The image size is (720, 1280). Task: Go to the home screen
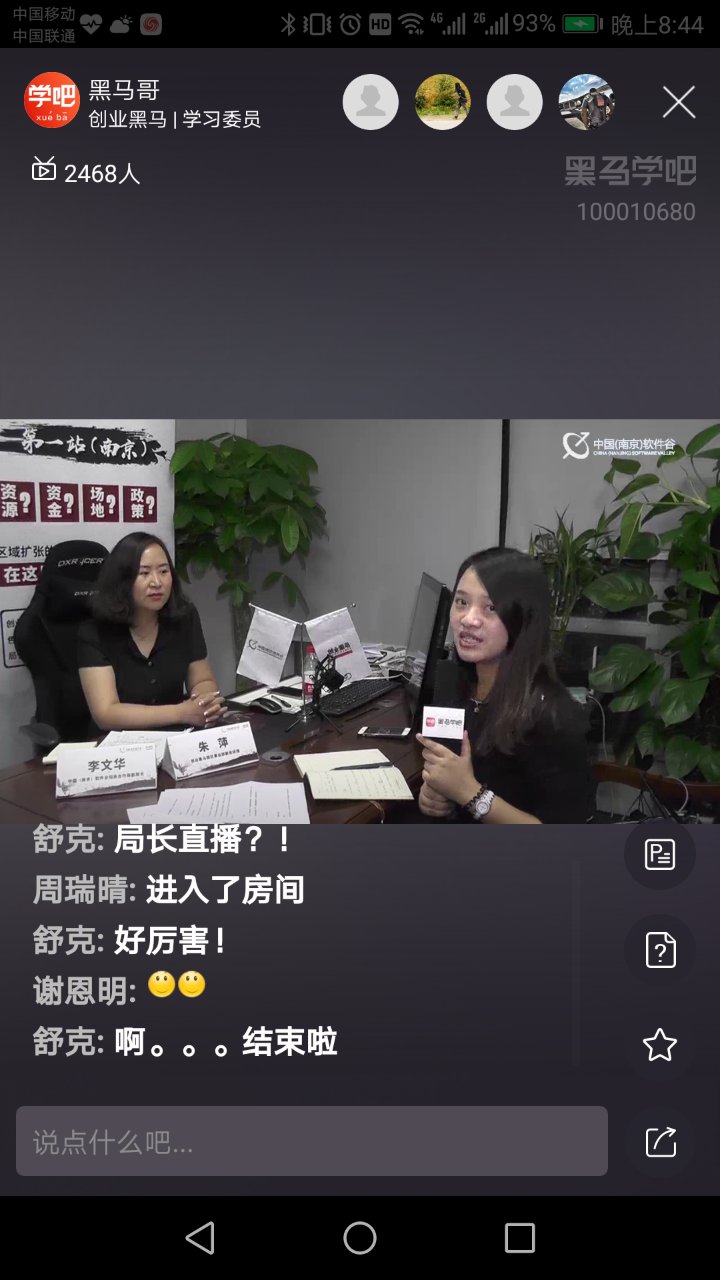tap(360, 1238)
